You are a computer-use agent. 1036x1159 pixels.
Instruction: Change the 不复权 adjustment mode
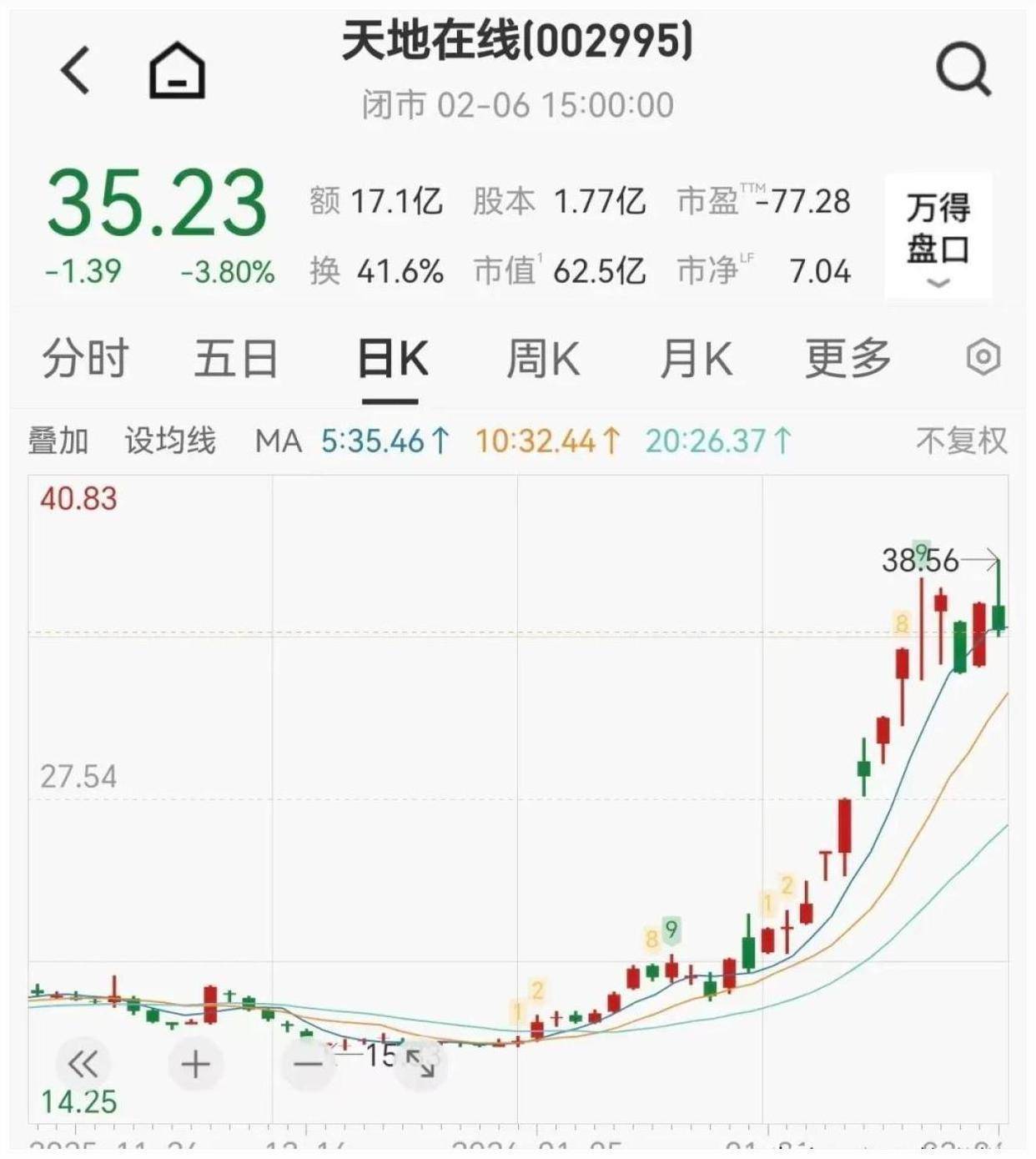(962, 441)
